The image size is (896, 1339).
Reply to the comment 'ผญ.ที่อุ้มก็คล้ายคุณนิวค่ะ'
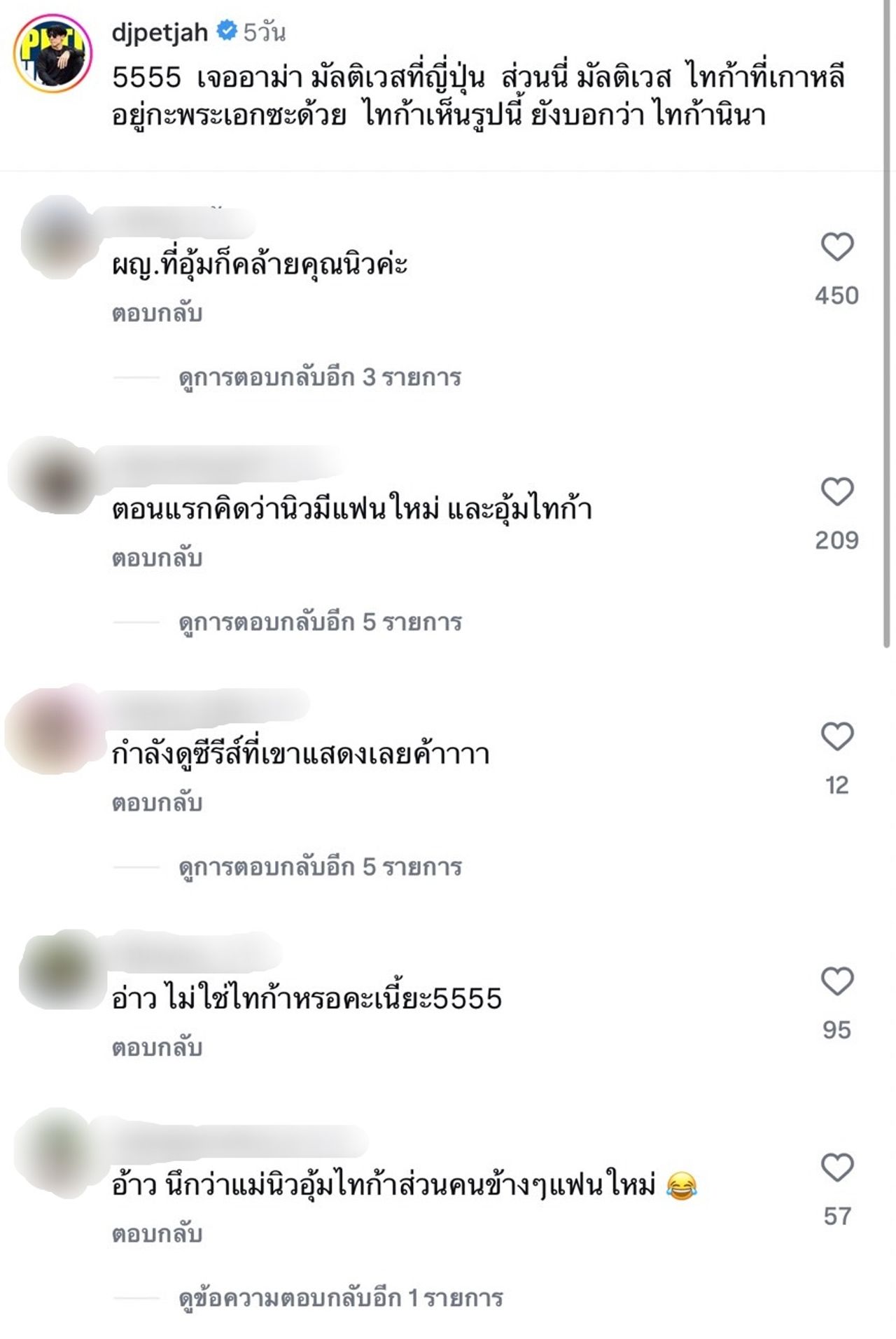pyautogui.click(x=157, y=314)
